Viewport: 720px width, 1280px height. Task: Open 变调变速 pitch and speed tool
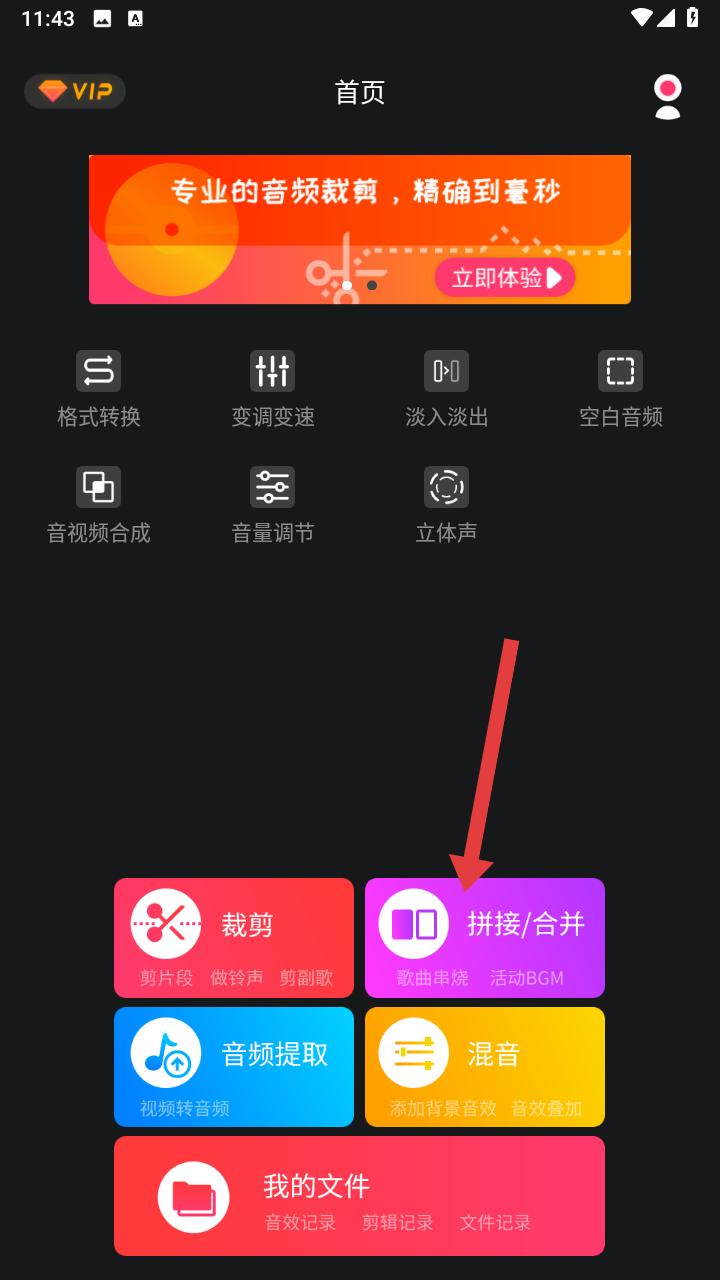click(x=273, y=390)
